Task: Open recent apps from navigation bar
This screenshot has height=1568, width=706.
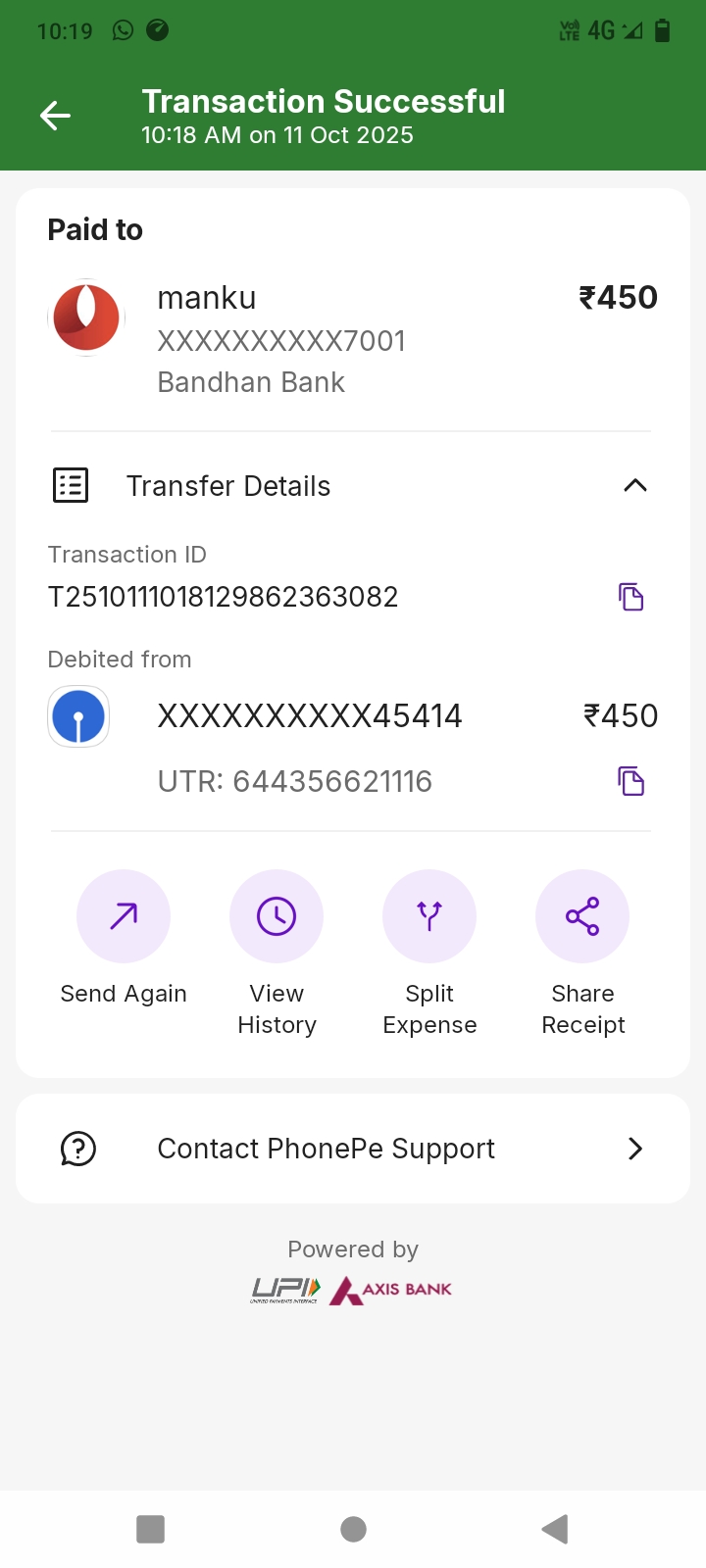Action: 150,1529
